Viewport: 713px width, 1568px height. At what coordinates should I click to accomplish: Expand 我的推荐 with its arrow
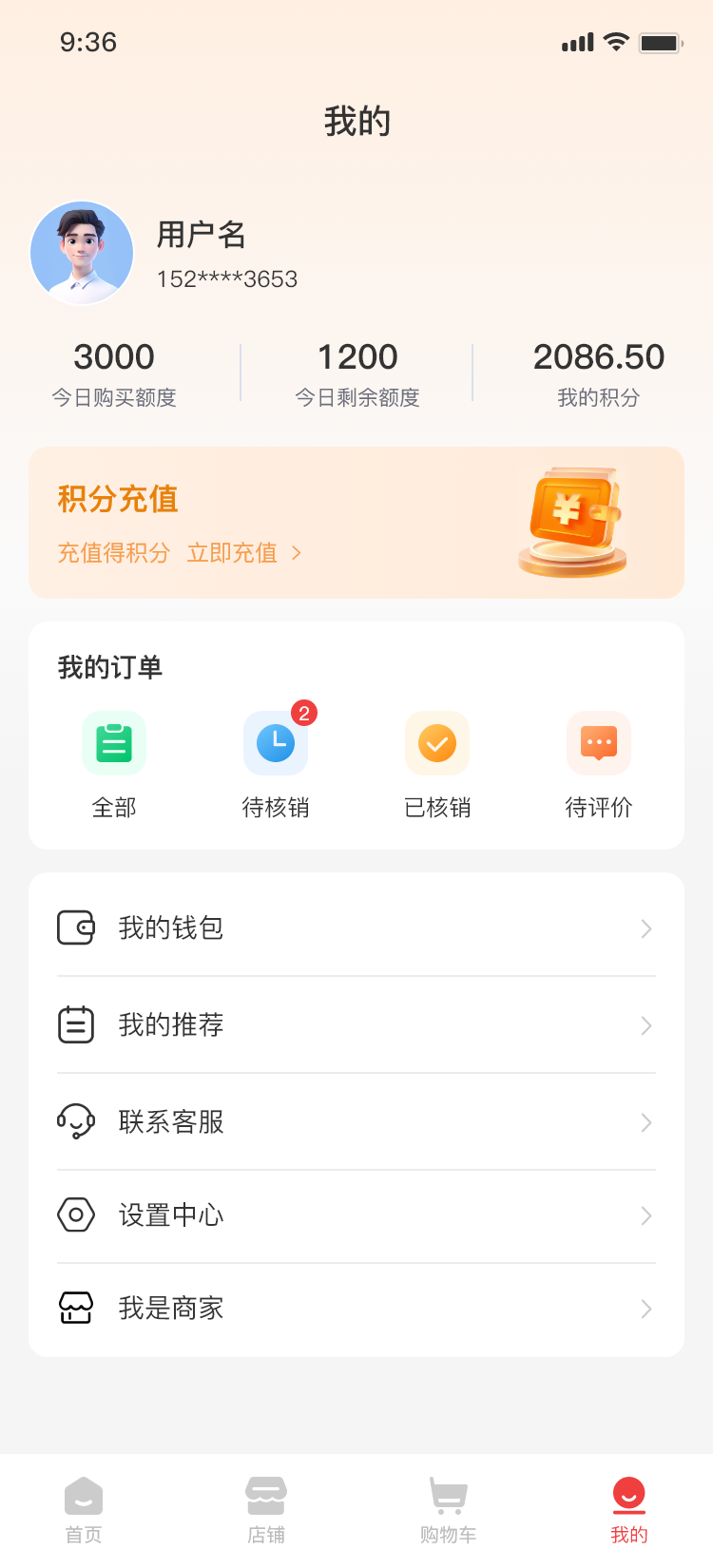pyautogui.click(x=646, y=1025)
